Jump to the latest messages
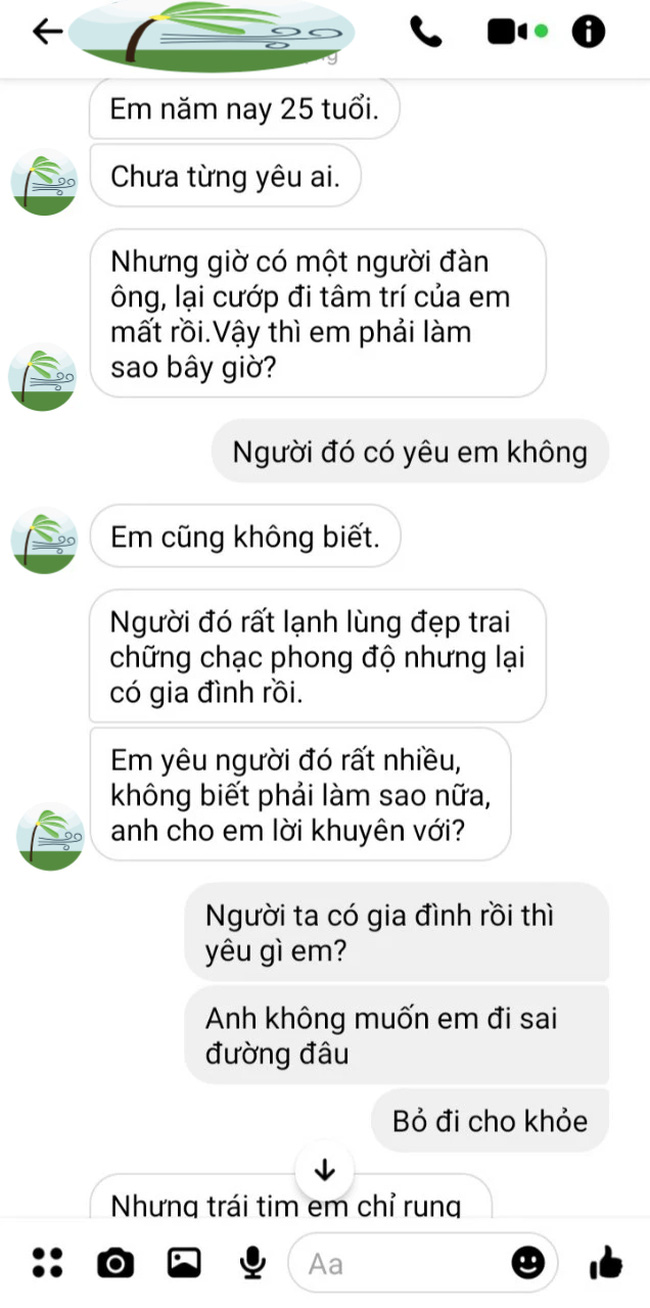 pos(324,1169)
